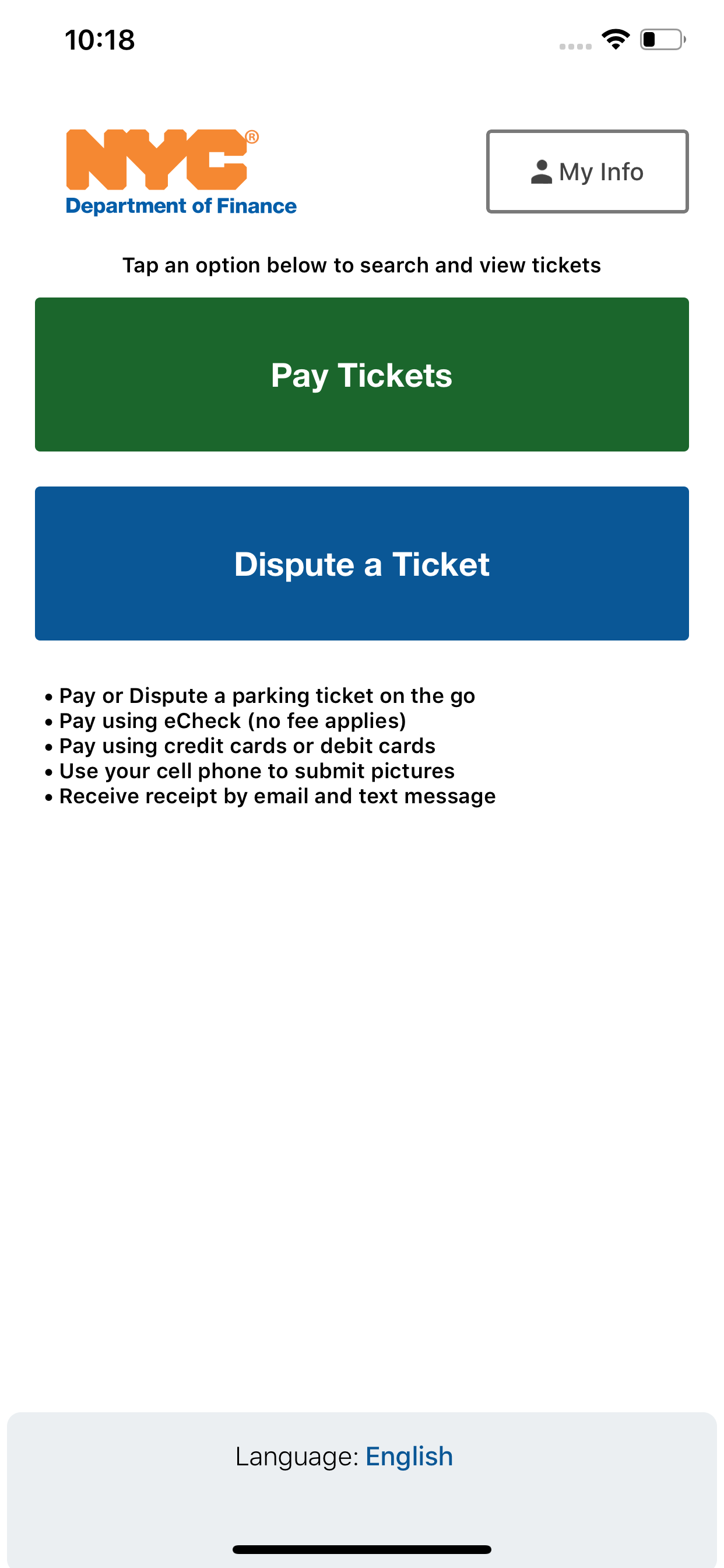Tap the Wi-Fi icon in the status bar

click(616, 38)
